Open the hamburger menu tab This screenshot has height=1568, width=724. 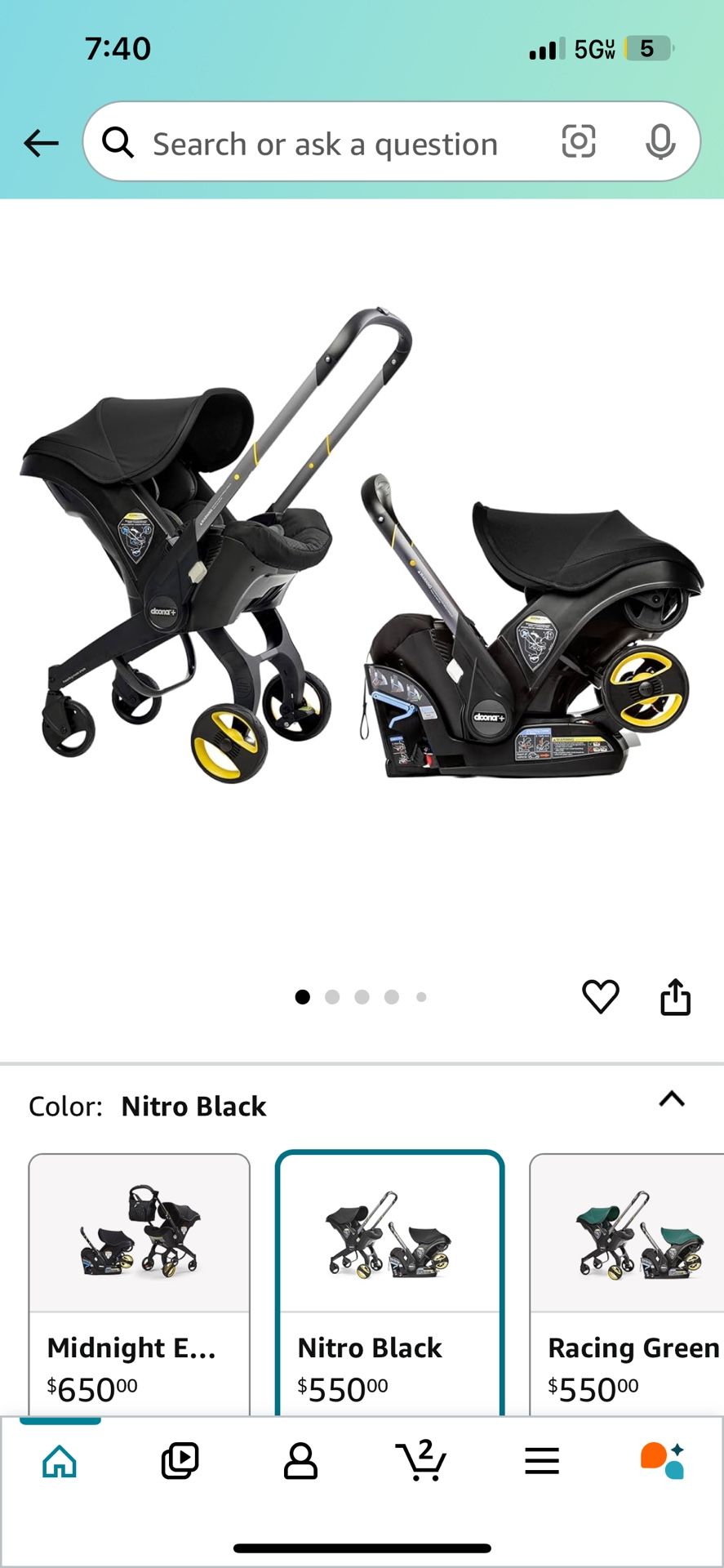tap(542, 1461)
